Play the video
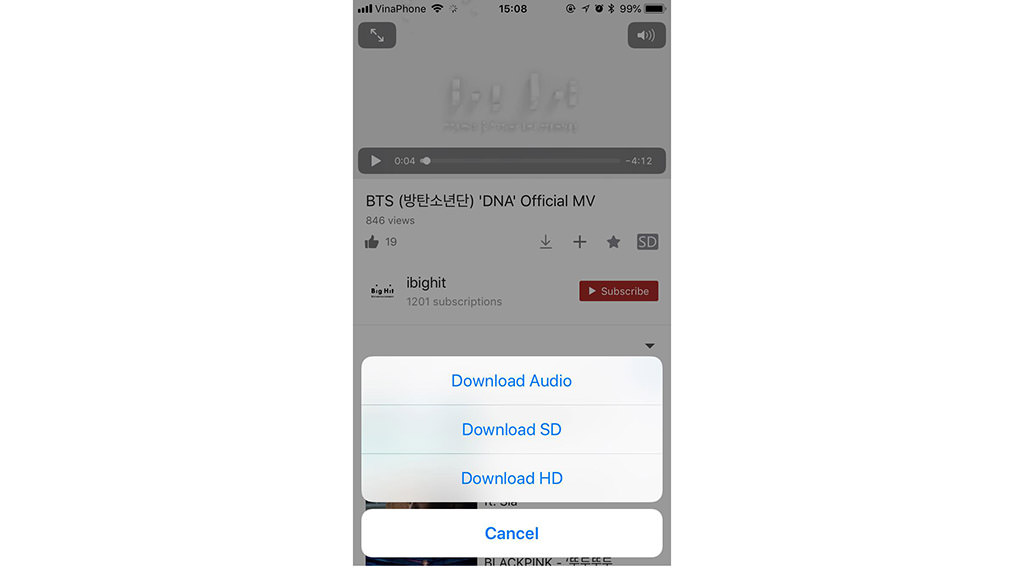 [x=376, y=161]
